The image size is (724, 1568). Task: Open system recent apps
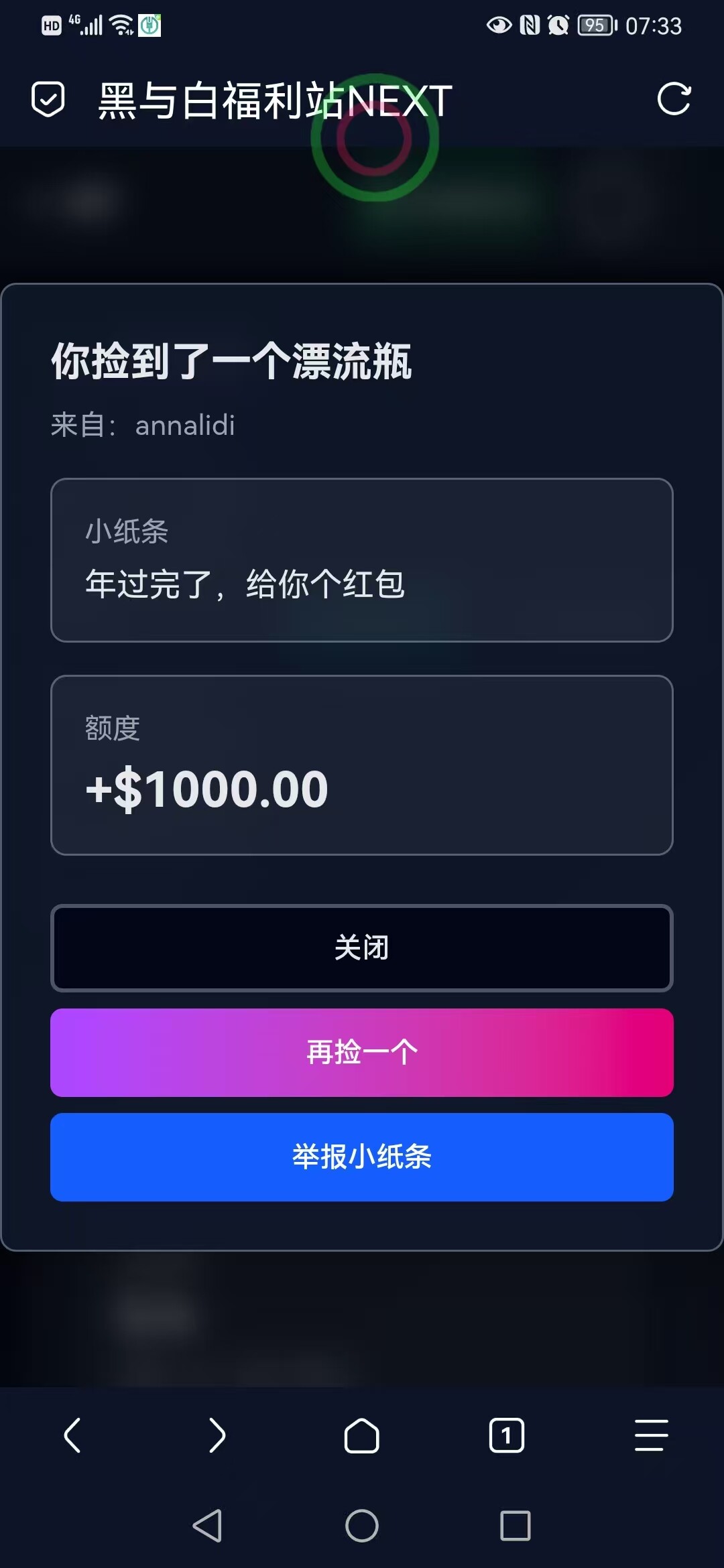click(x=516, y=1526)
